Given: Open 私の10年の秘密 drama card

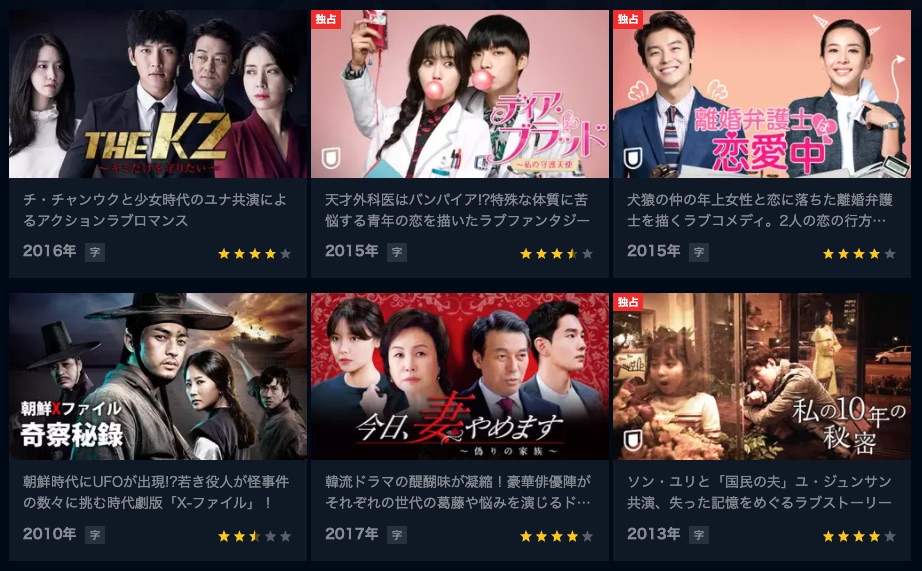Looking at the screenshot, I should point(762,377).
